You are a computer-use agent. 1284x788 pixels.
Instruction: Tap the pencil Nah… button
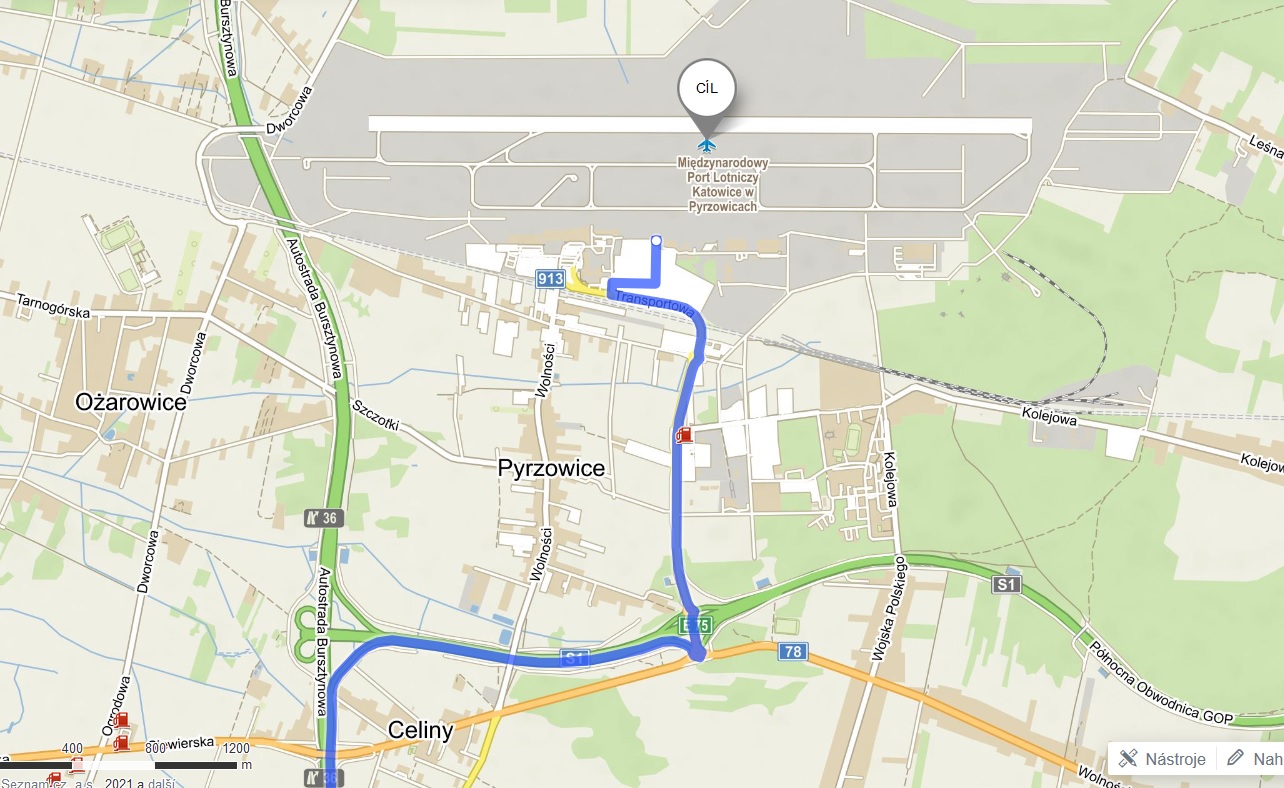click(x=1254, y=758)
